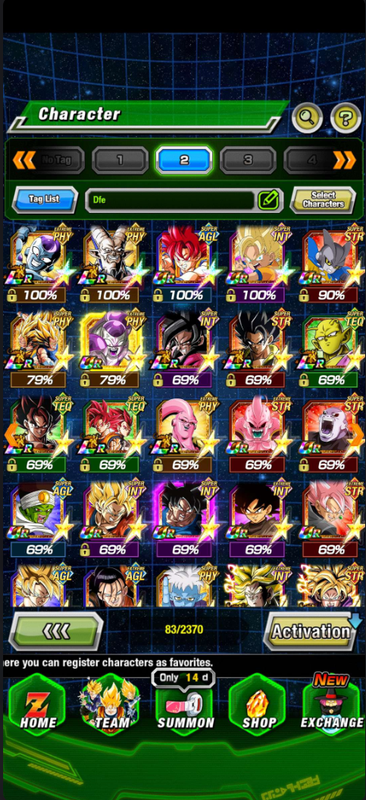
Task: Select the 79% Extreme PHY Frieza card
Action: 112,349
